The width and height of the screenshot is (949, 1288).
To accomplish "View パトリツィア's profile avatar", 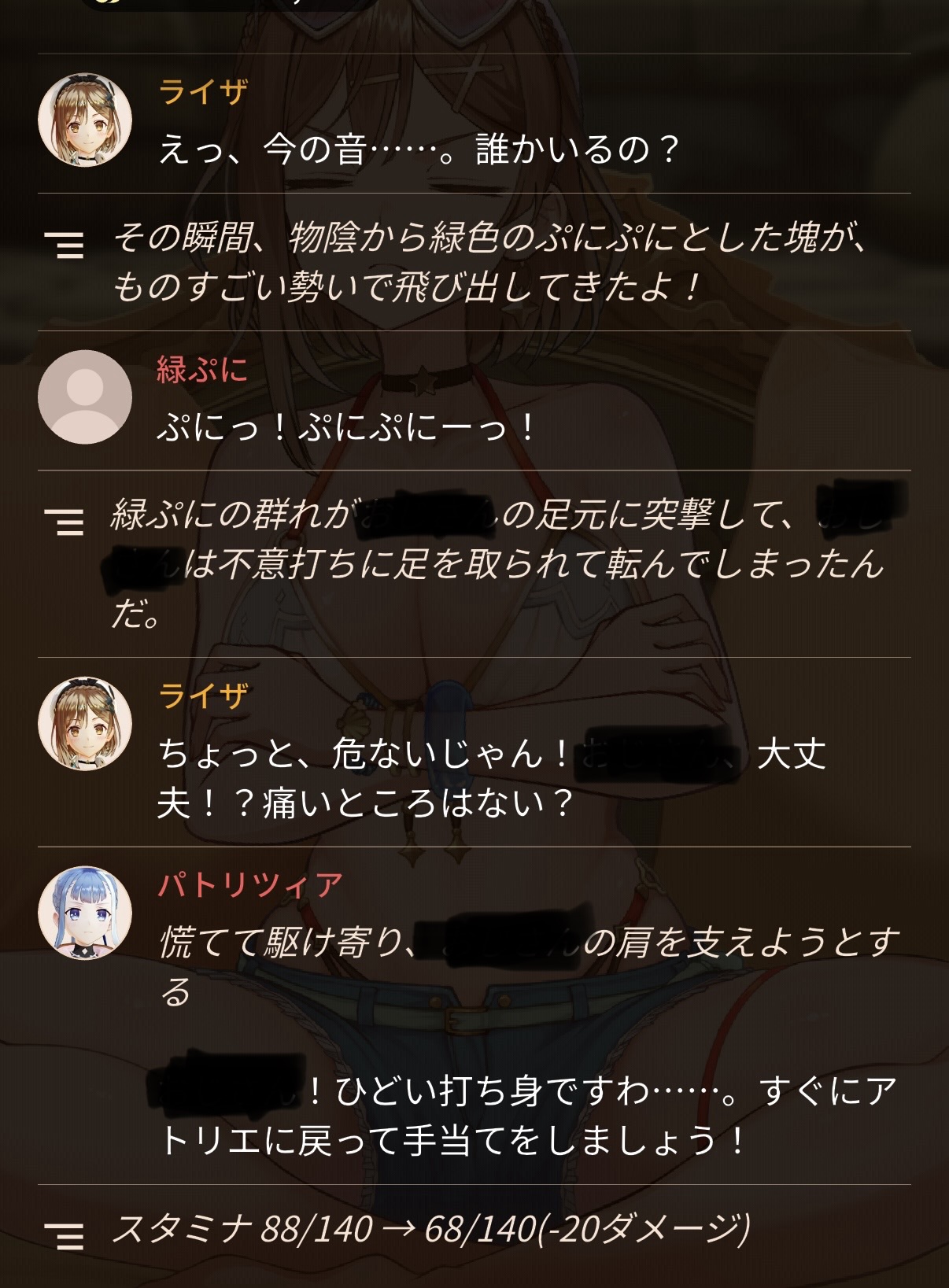I will 85,913.
